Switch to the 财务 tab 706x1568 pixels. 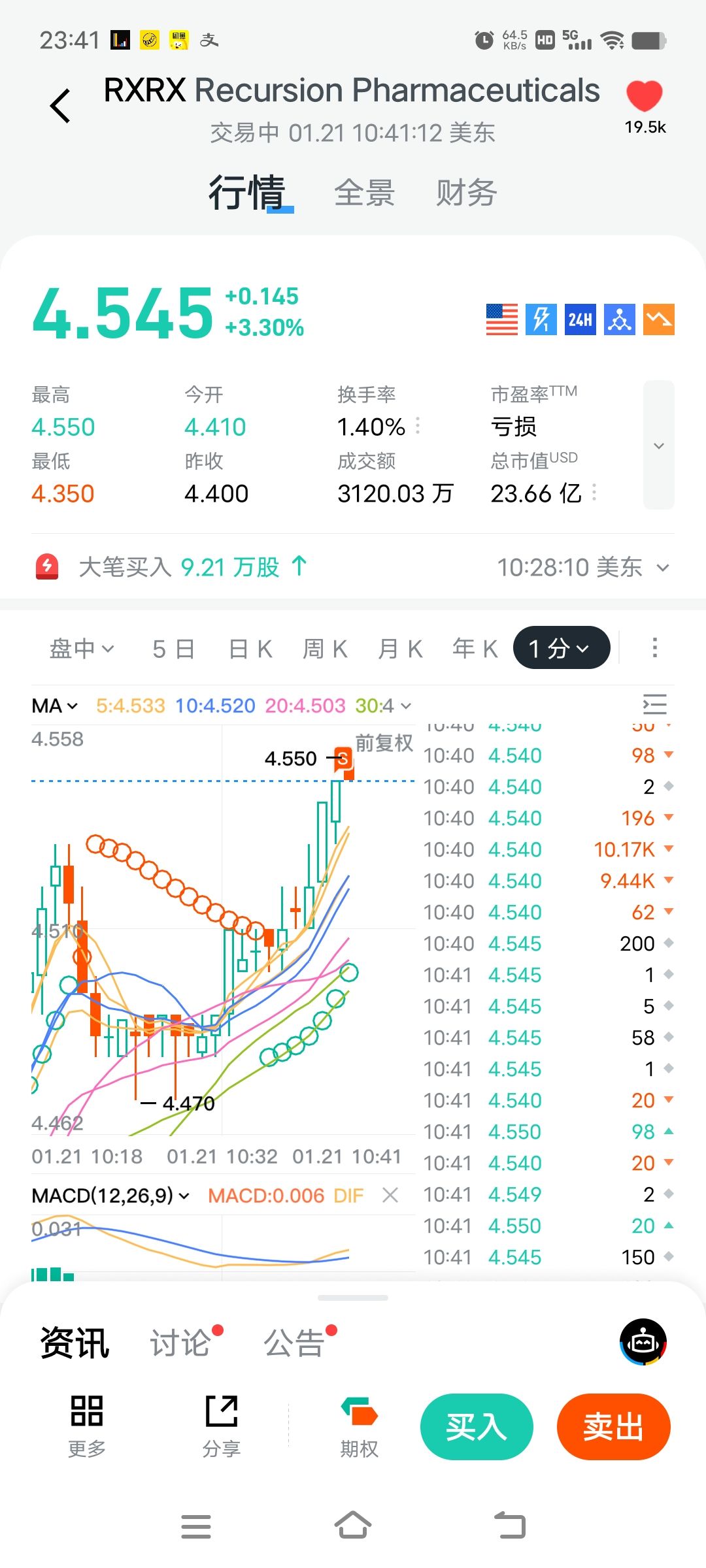466,193
